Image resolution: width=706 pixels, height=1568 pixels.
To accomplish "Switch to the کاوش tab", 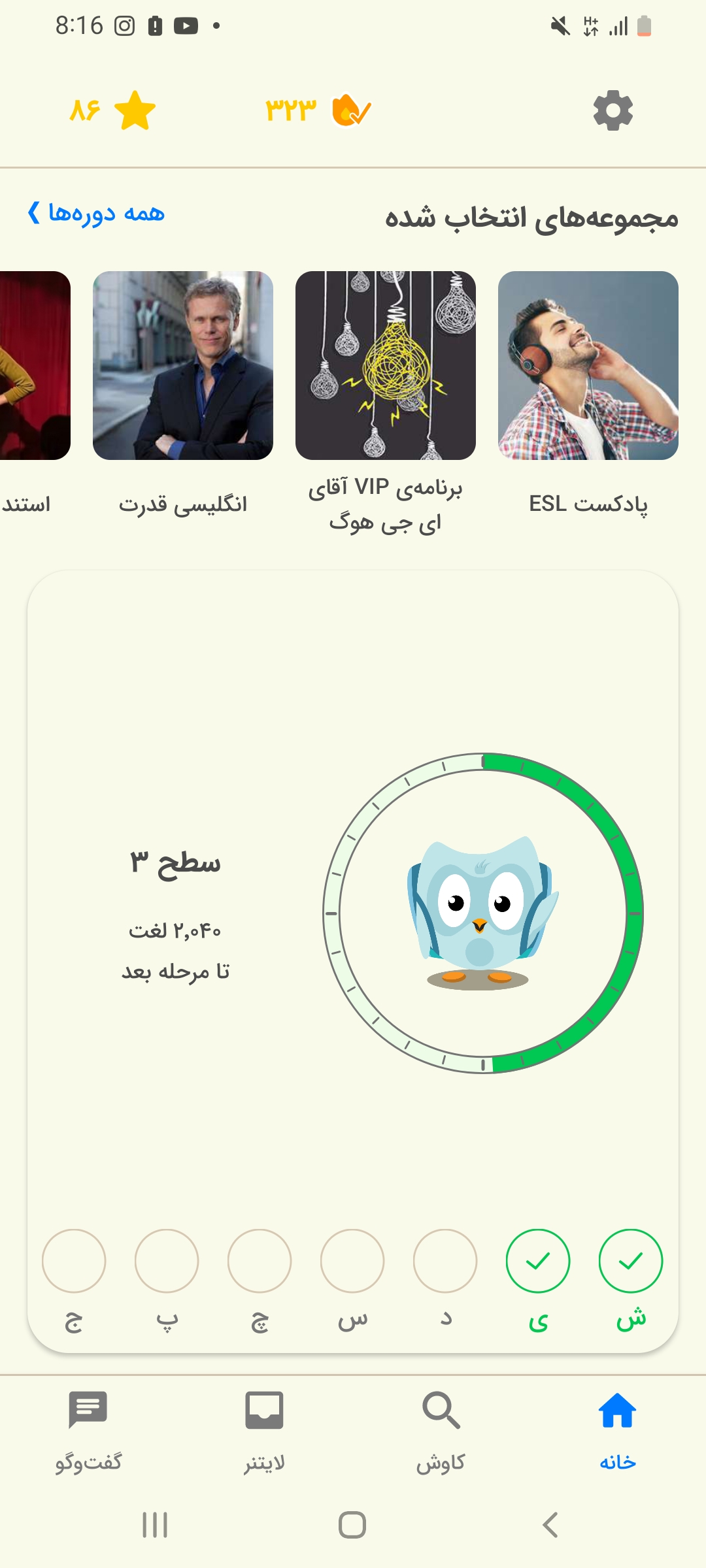I will [x=441, y=1431].
